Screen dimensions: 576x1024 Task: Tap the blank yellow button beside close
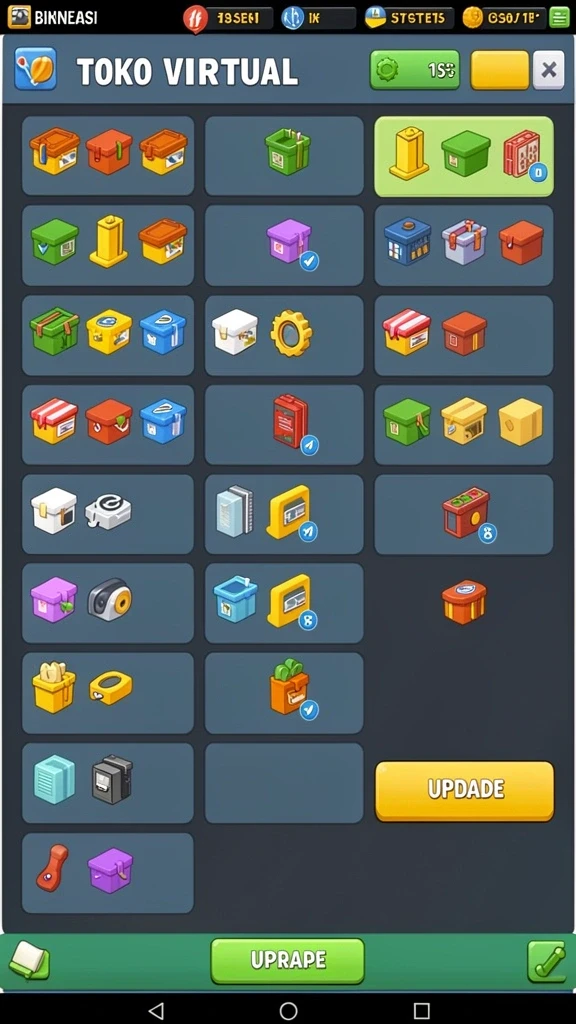click(500, 70)
